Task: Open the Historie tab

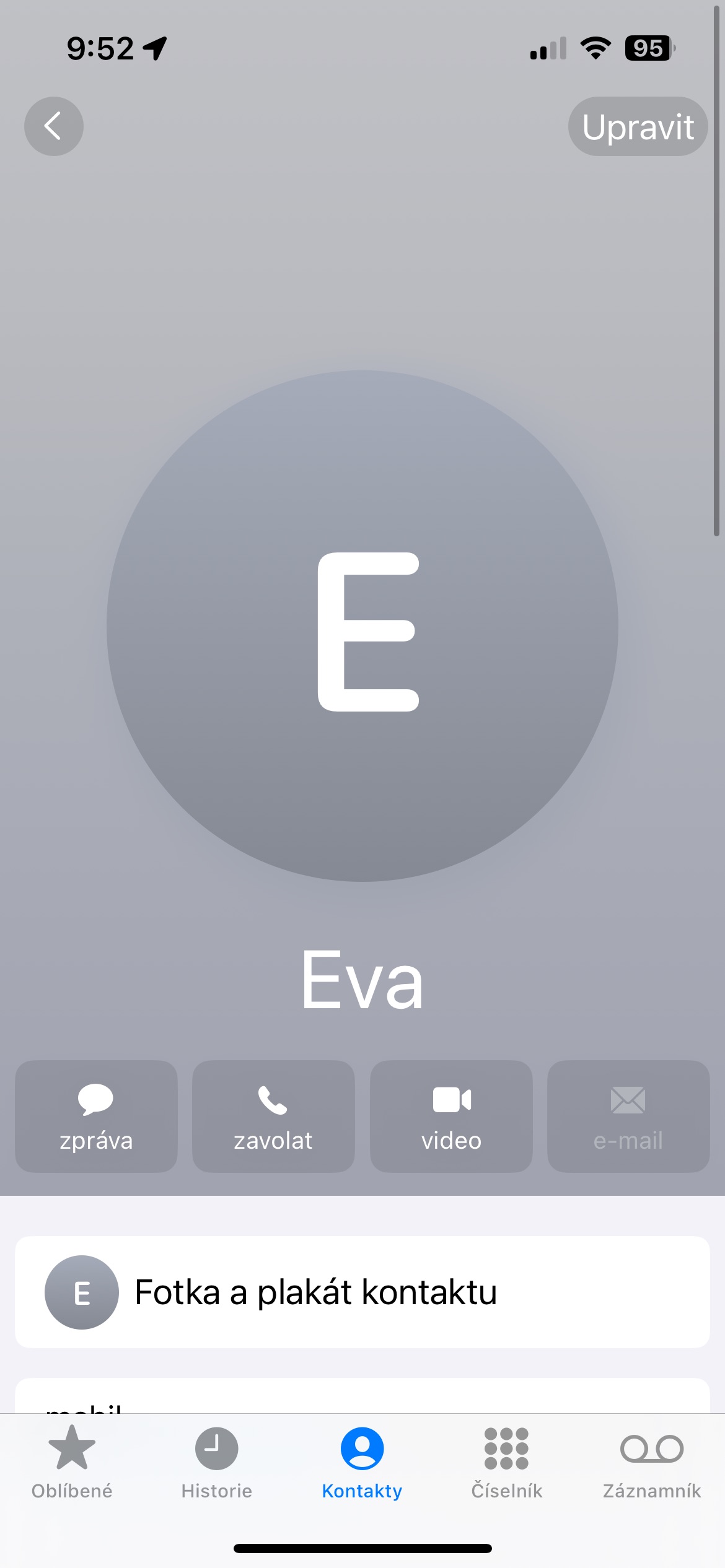Action: click(x=217, y=1461)
